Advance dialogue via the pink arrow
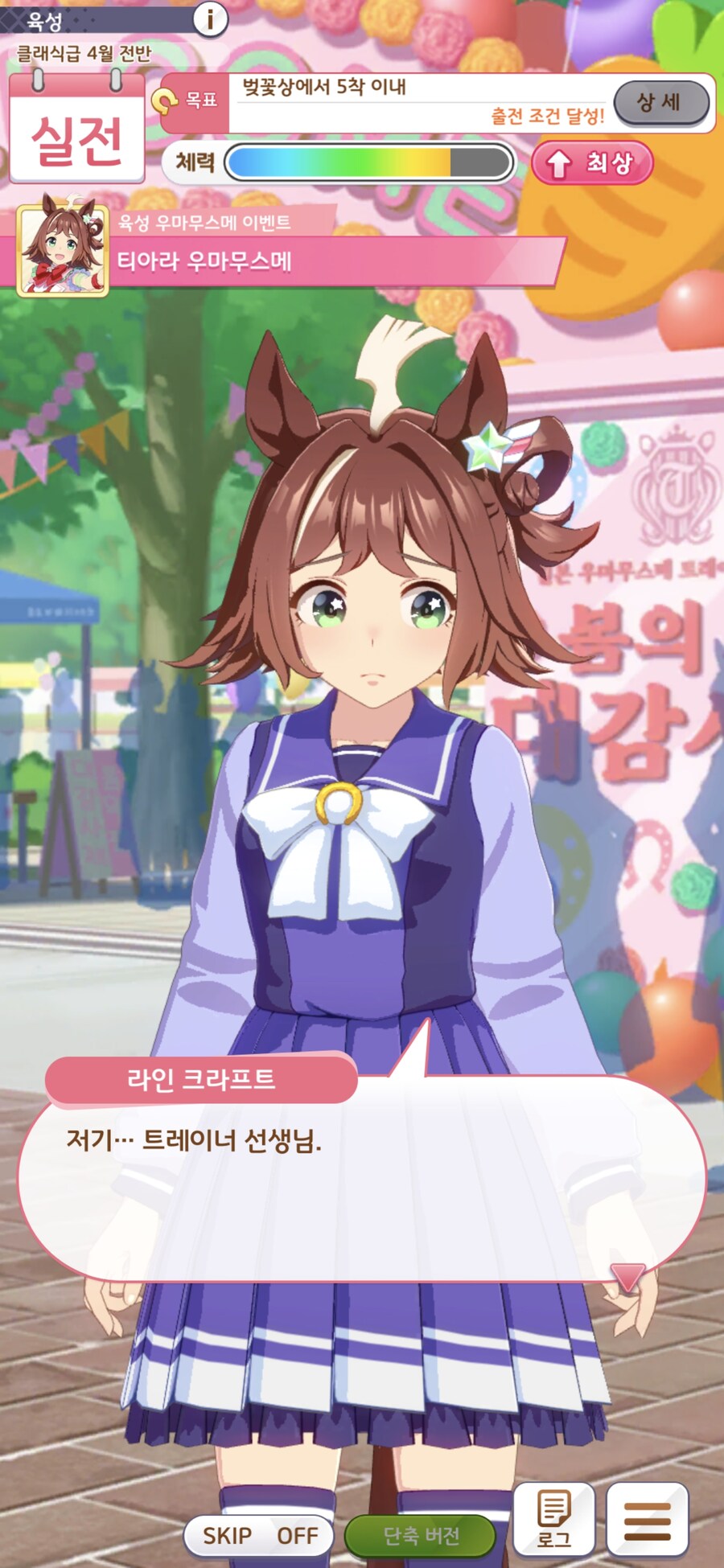The width and height of the screenshot is (724, 1568). [x=627, y=1275]
